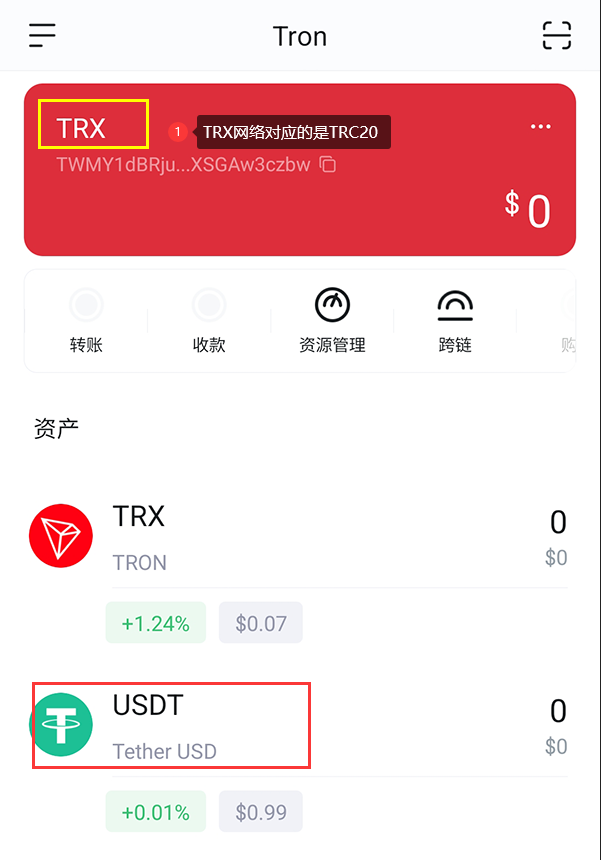Open the wallet card overflow menu
This screenshot has height=860, width=601.
tap(541, 127)
